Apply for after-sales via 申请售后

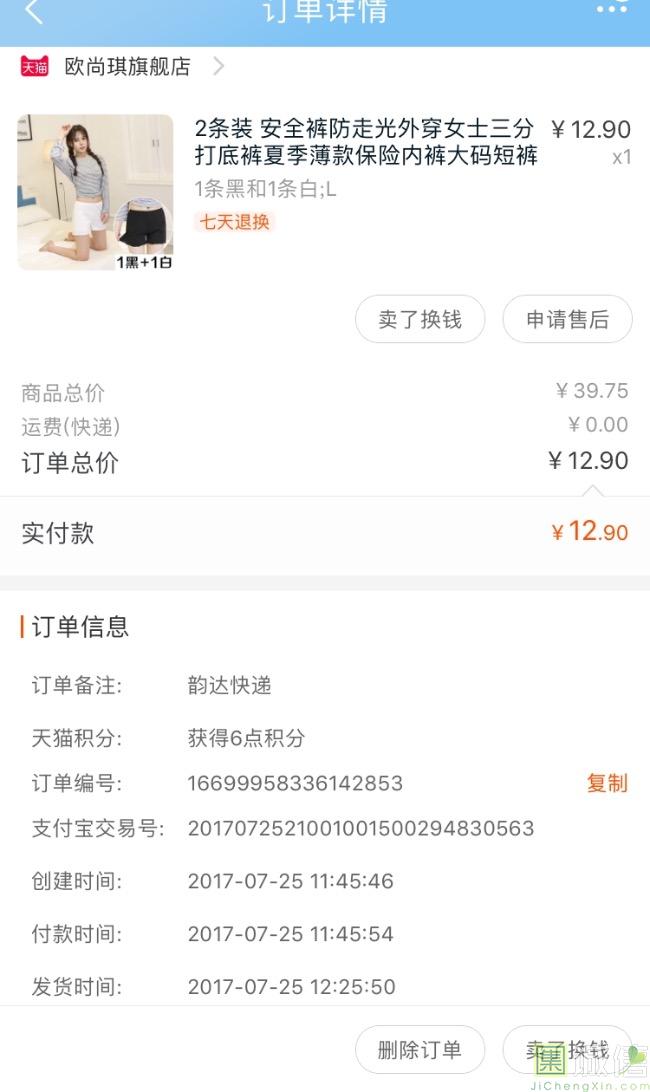[567, 320]
